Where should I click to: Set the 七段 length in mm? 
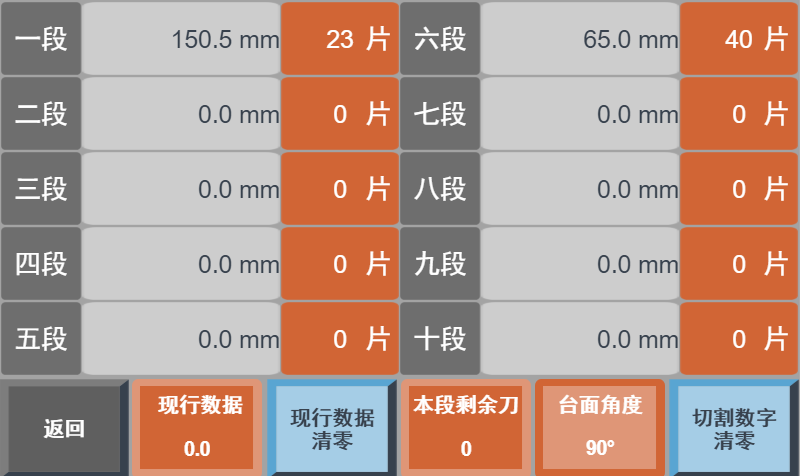(x=580, y=114)
